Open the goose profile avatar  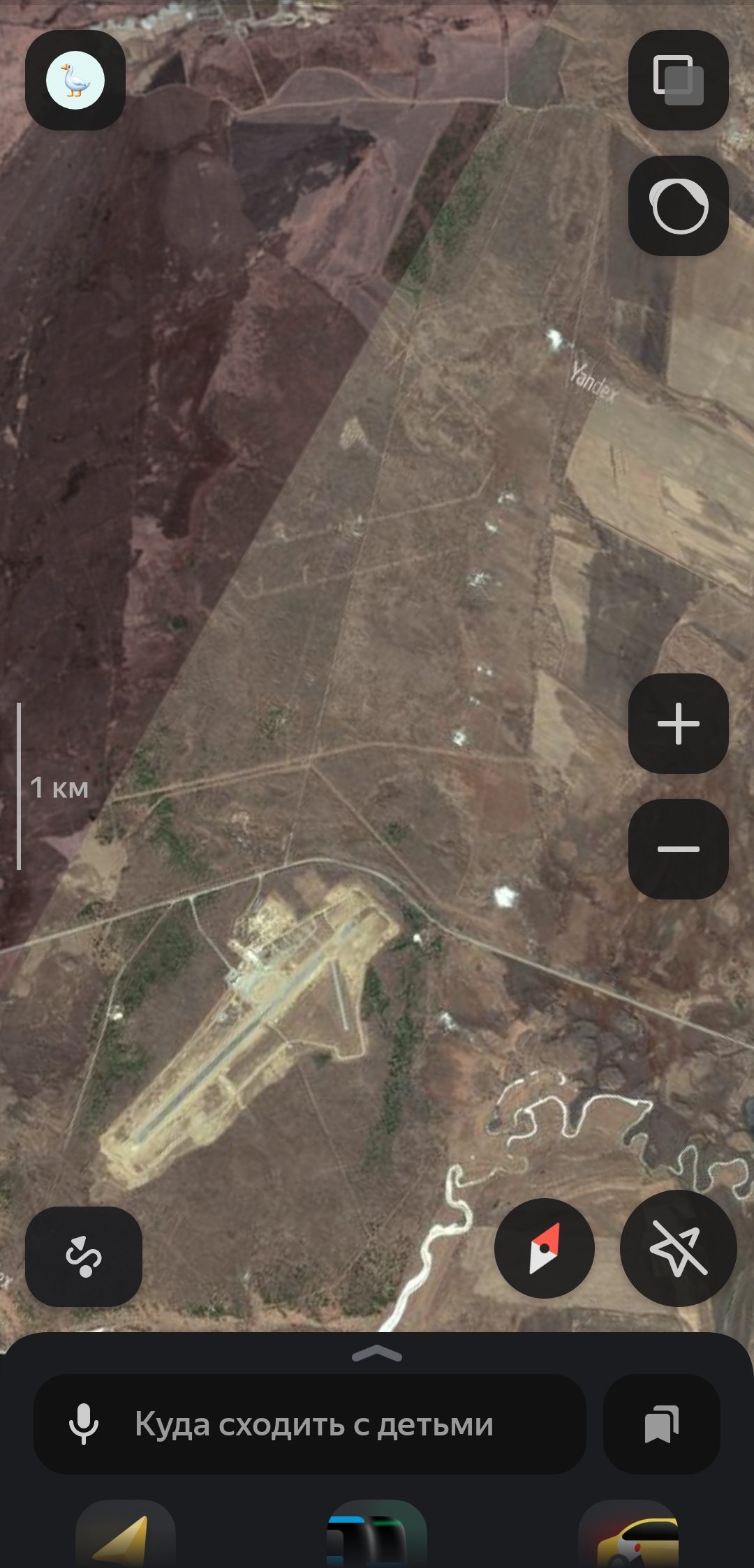coord(75,80)
